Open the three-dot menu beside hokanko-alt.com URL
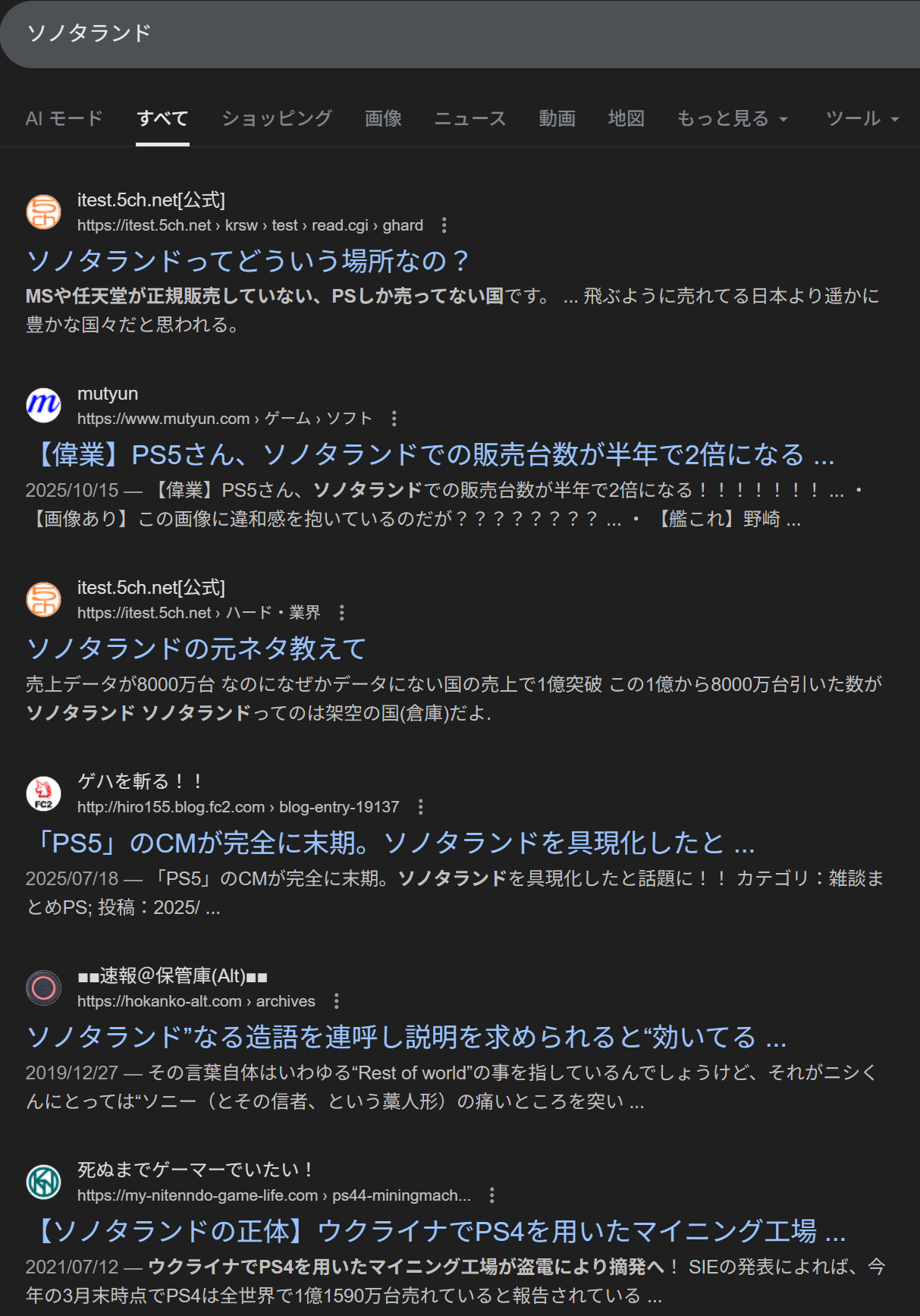 337,1001
